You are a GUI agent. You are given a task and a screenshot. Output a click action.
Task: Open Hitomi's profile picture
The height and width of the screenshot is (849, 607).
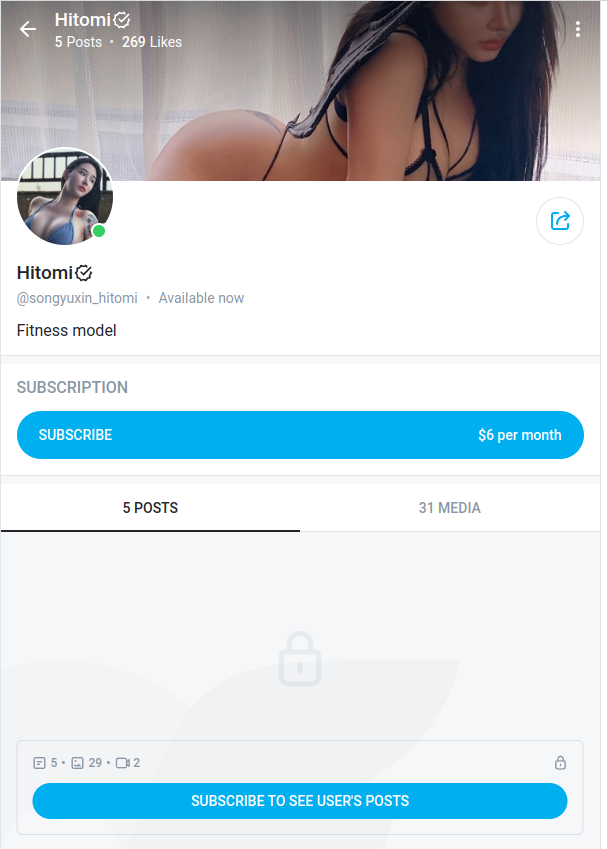click(x=64, y=197)
